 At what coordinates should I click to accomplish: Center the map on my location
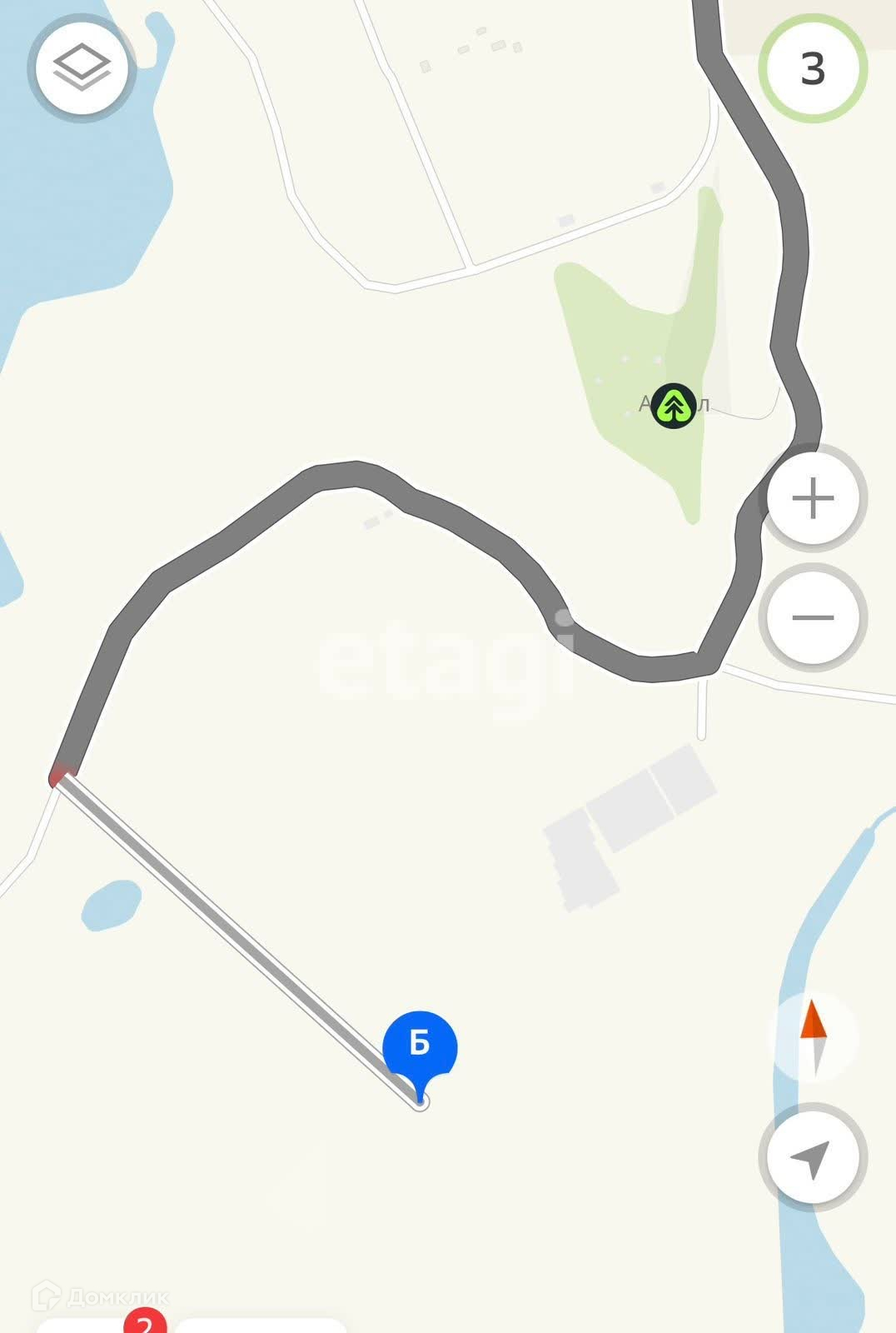[x=813, y=1157]
